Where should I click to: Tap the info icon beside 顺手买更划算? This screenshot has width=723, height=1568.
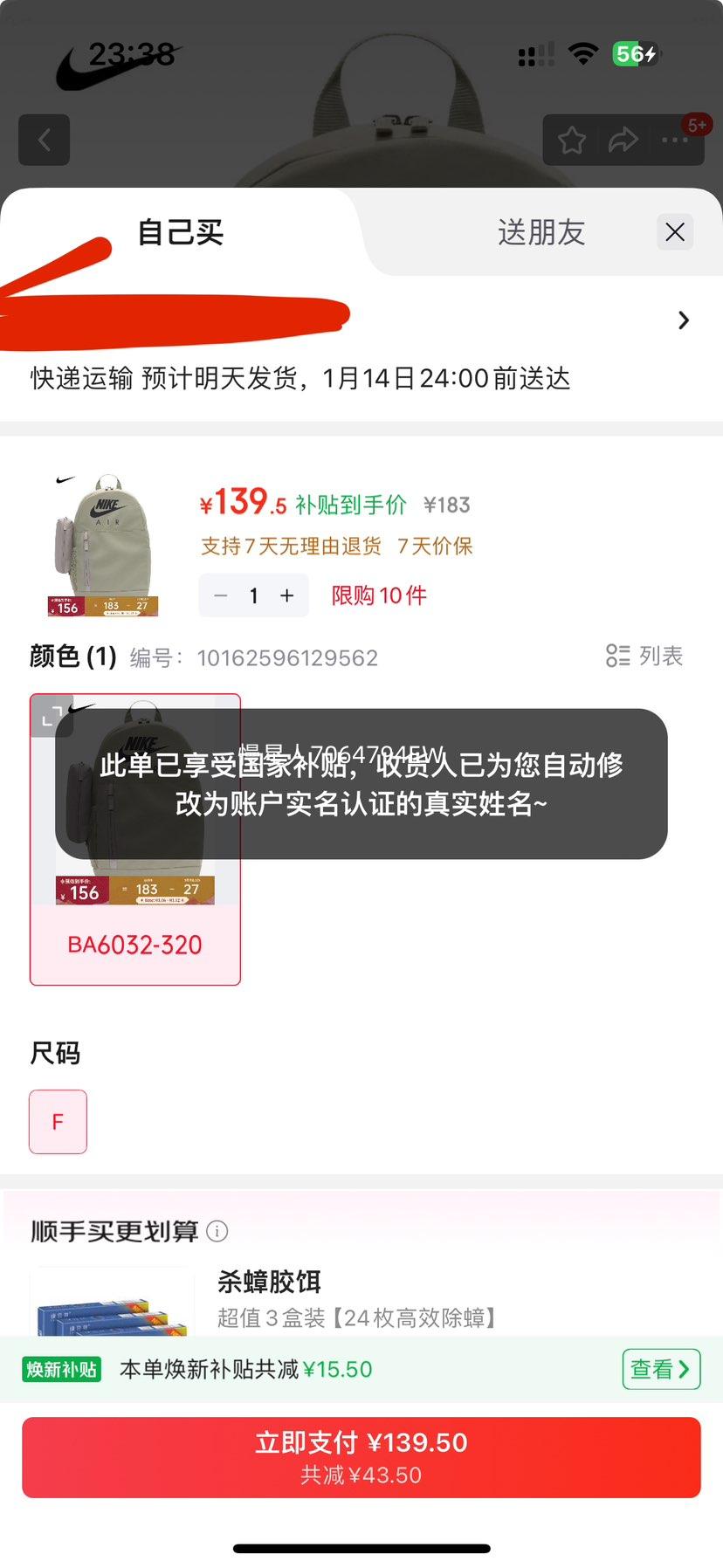coord(217,1231)
